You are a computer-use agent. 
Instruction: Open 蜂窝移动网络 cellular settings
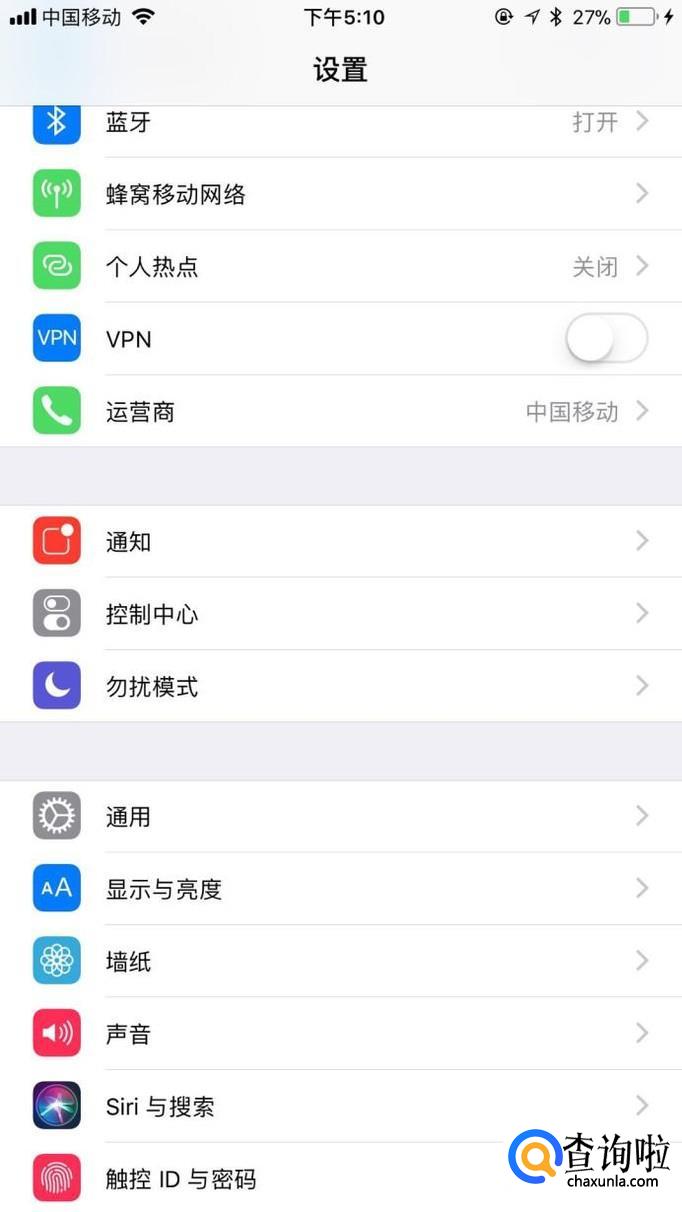(x=340, y=194)
